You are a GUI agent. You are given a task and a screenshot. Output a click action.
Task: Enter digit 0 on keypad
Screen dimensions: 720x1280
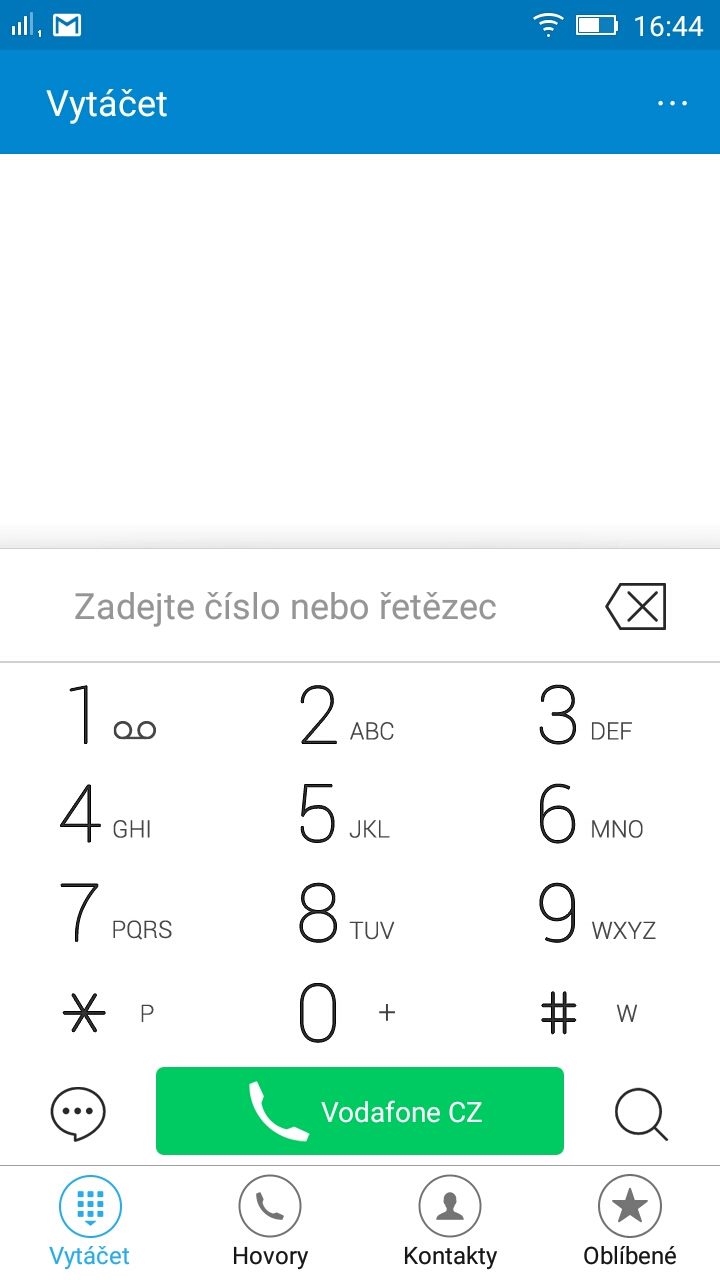point(346,1013)
